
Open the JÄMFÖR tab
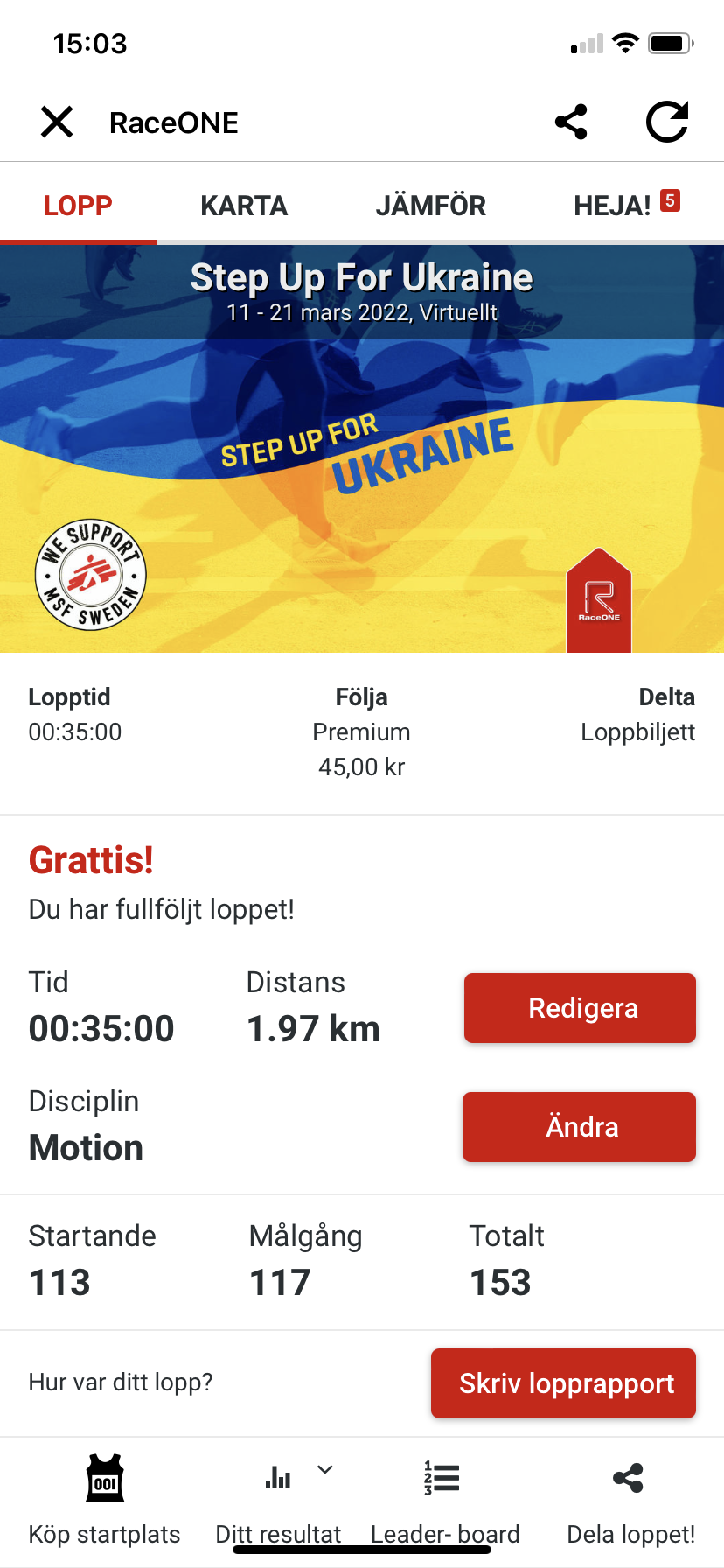pyautogui.click(x=430, y=206)
